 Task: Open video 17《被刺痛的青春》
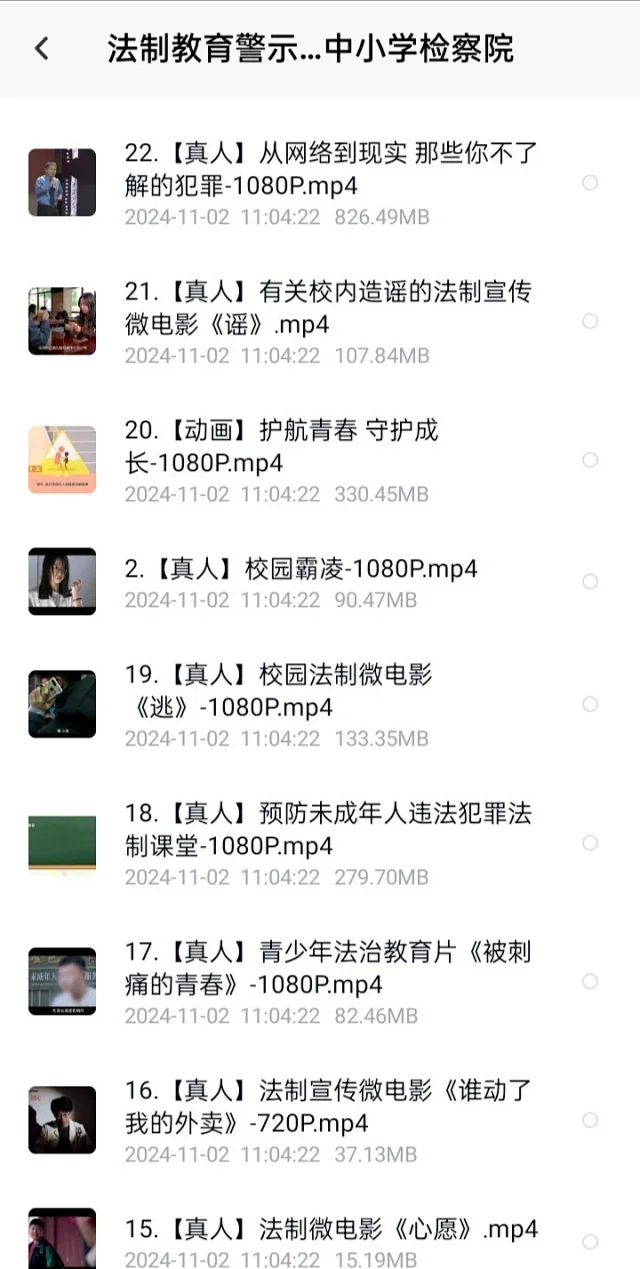pyautogui.click(x=328, y=968)
